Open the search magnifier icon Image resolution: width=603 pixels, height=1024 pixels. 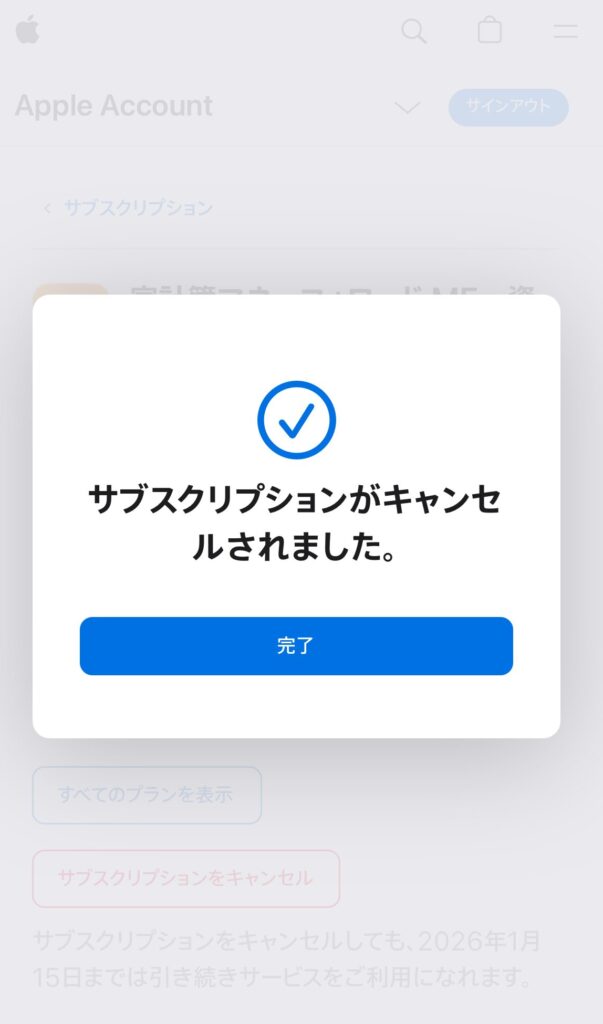414,31
